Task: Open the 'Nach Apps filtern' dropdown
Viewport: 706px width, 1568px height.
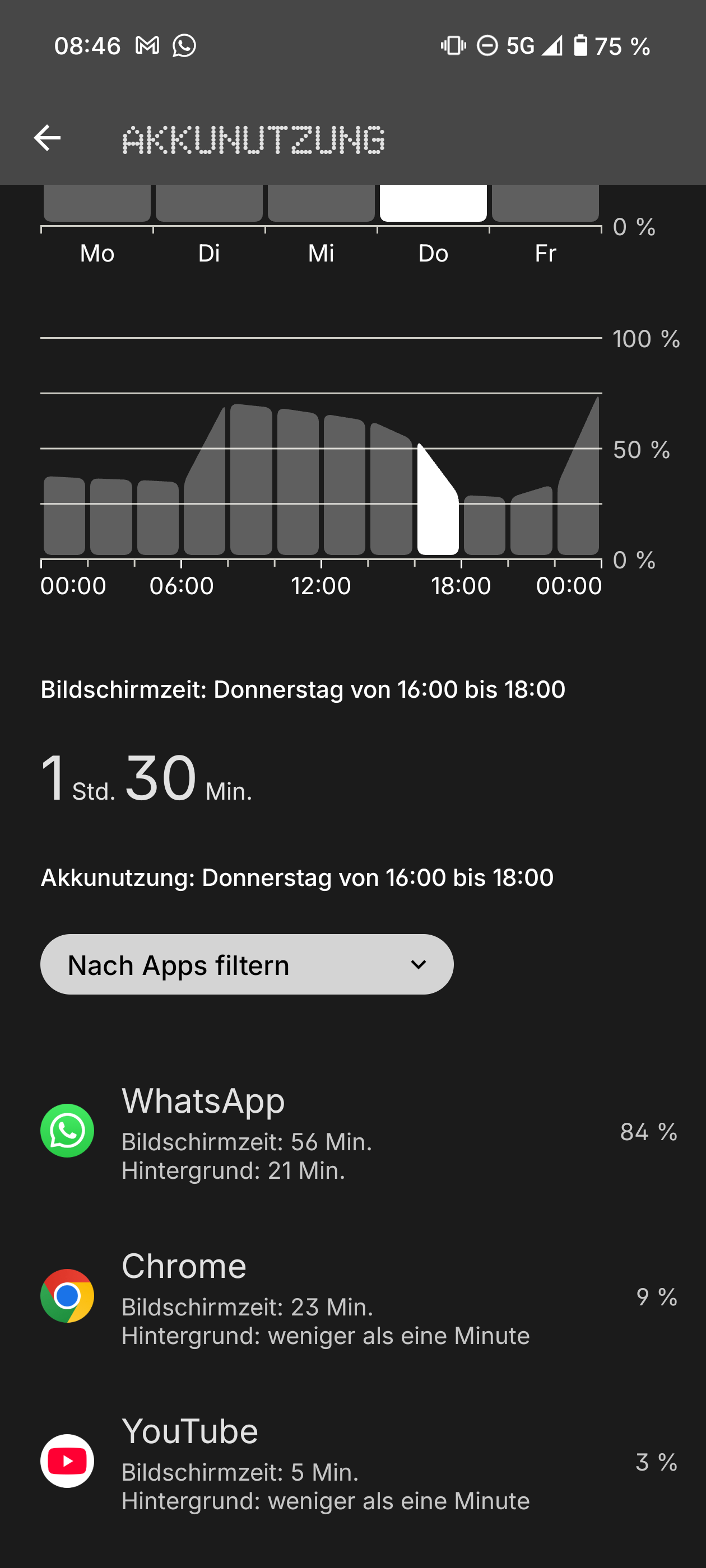Action: (247, 965)
